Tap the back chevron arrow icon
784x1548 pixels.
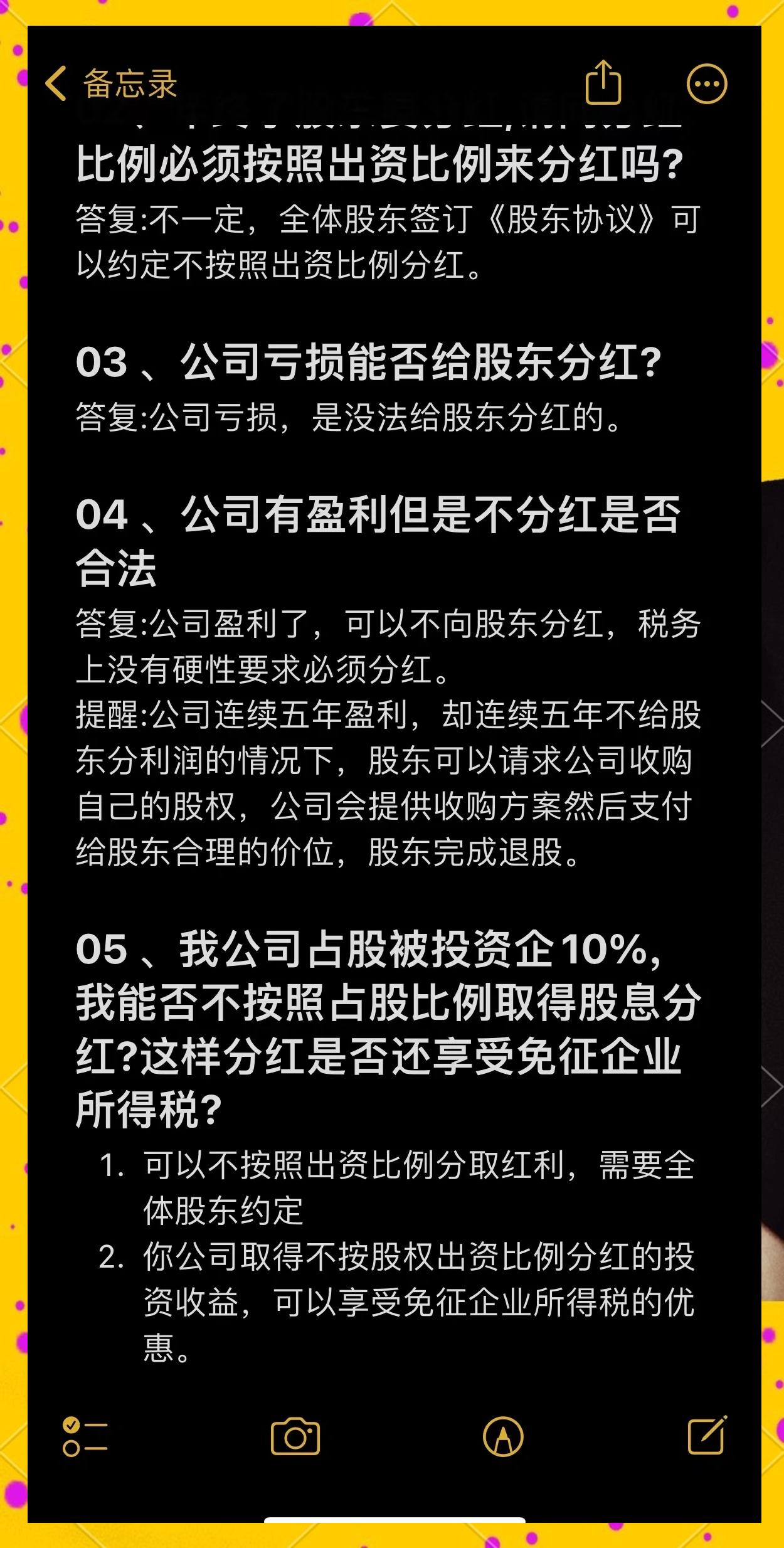55,84
